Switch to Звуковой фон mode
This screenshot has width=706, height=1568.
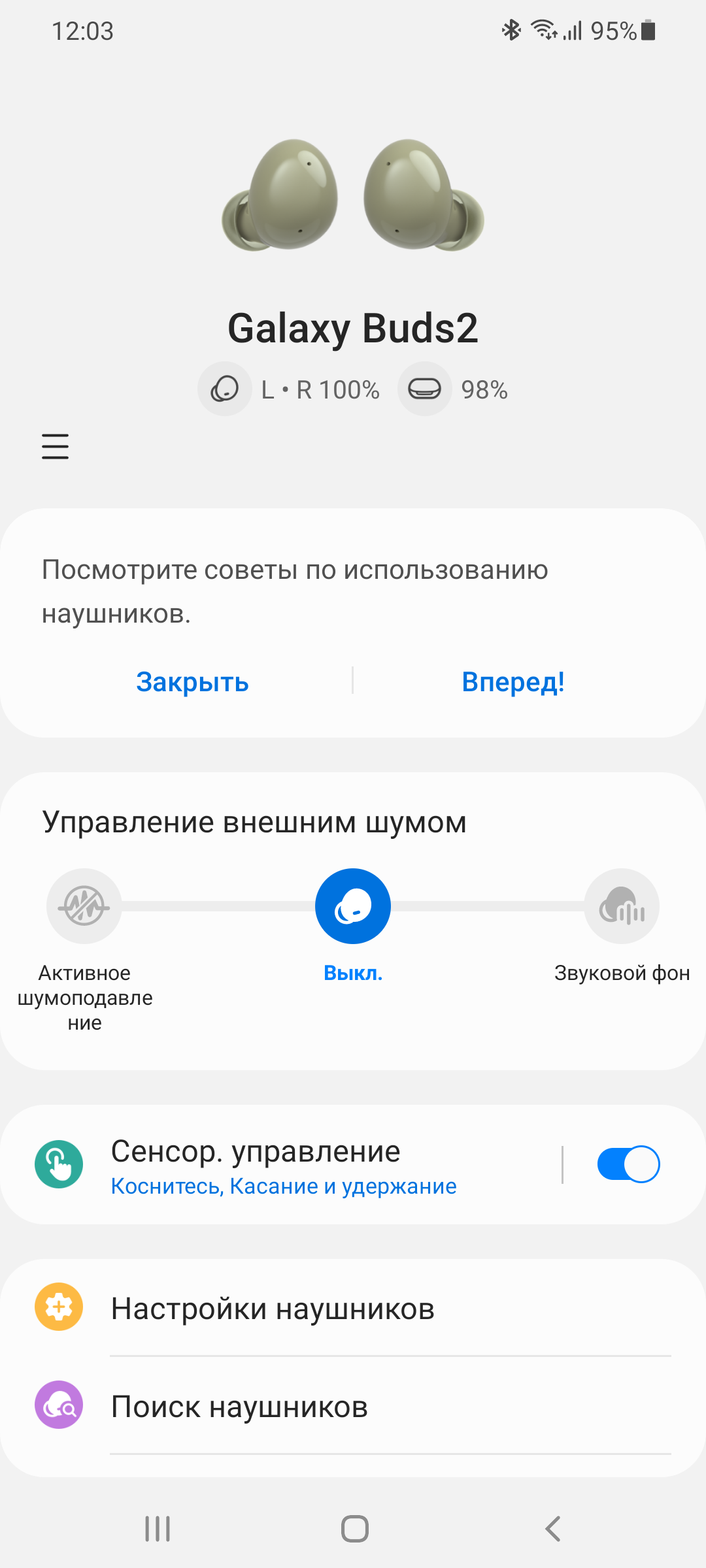point(621,907)
